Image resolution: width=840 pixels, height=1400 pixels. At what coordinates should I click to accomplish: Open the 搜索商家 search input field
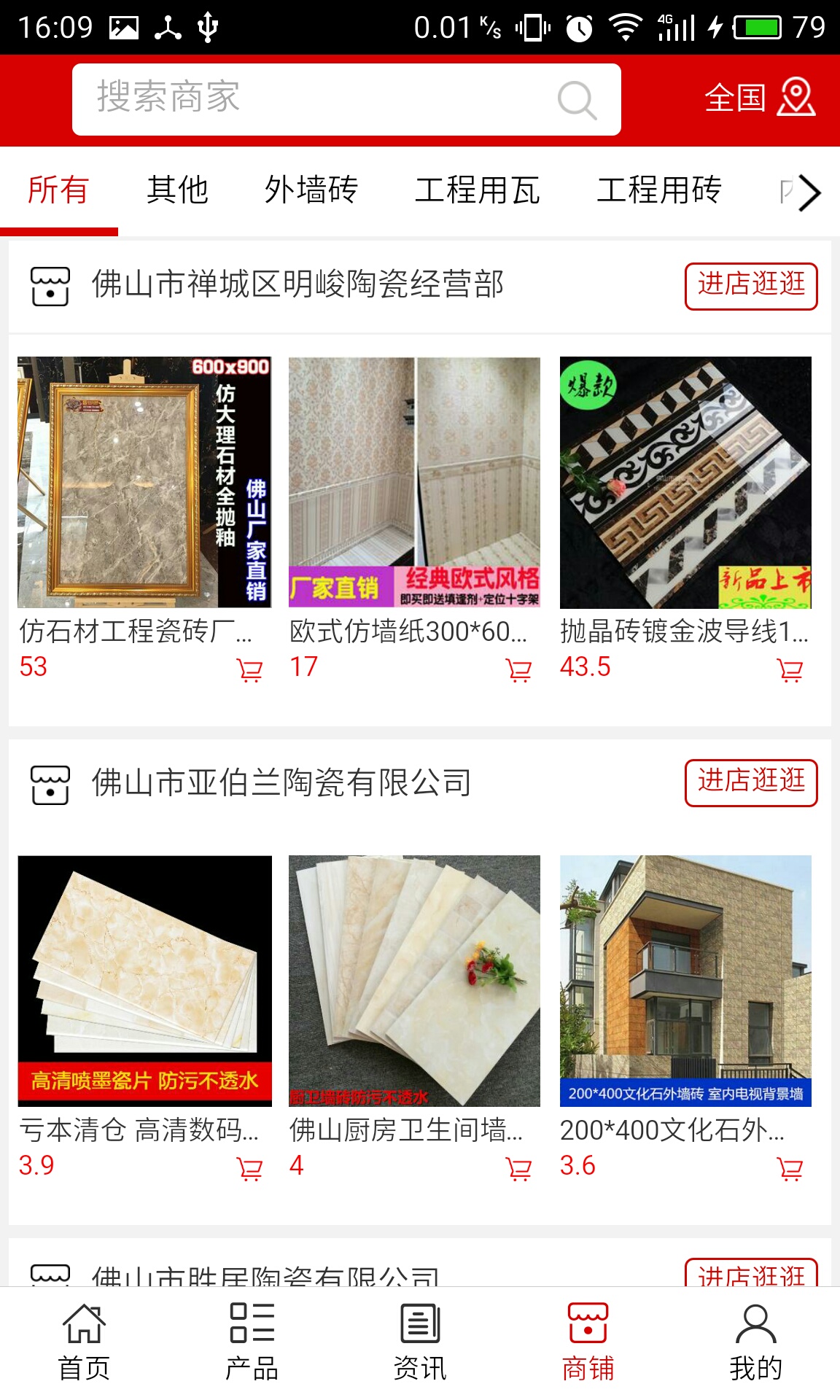(x=292, y=100)
